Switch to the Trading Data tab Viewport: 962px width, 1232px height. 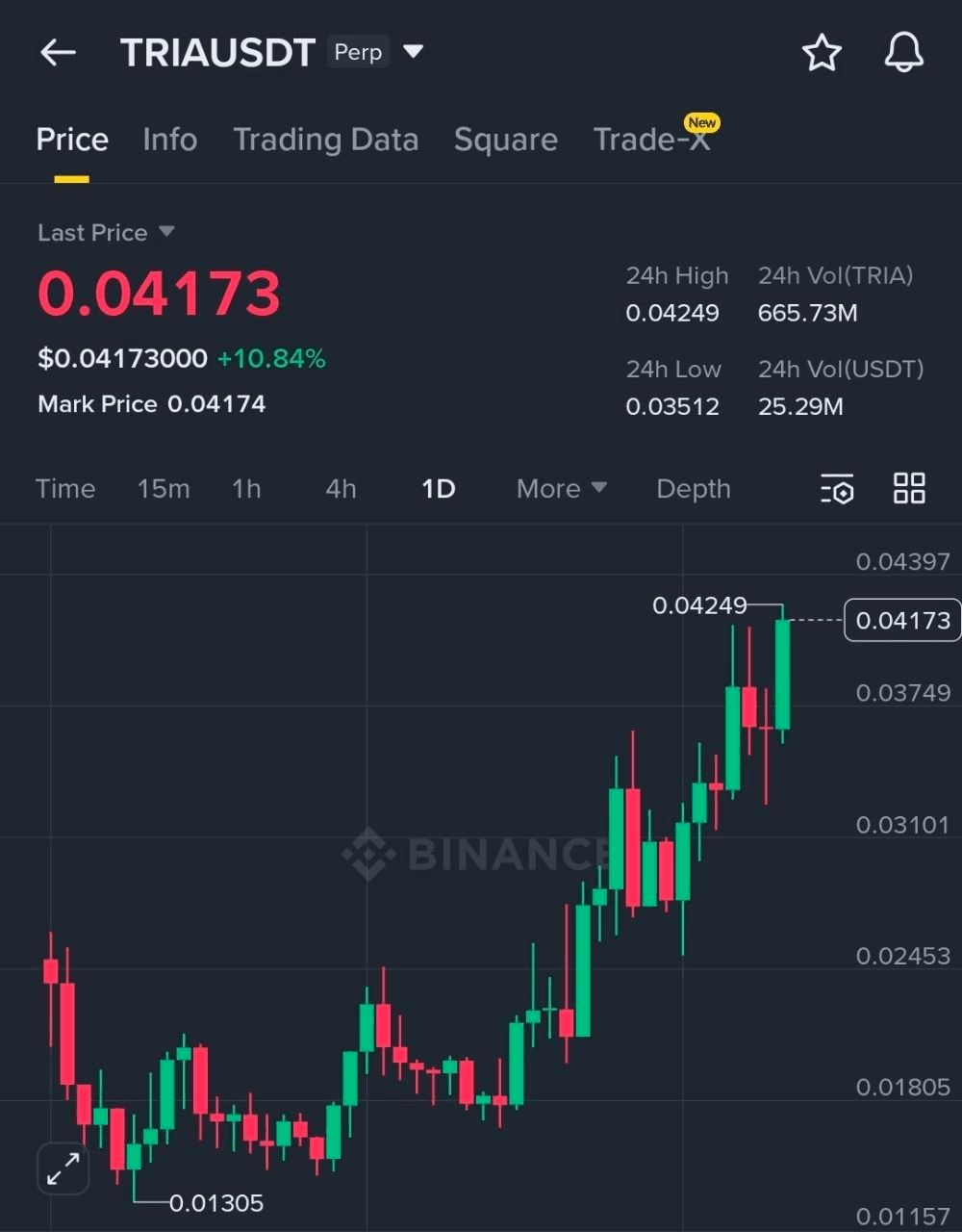326,140
